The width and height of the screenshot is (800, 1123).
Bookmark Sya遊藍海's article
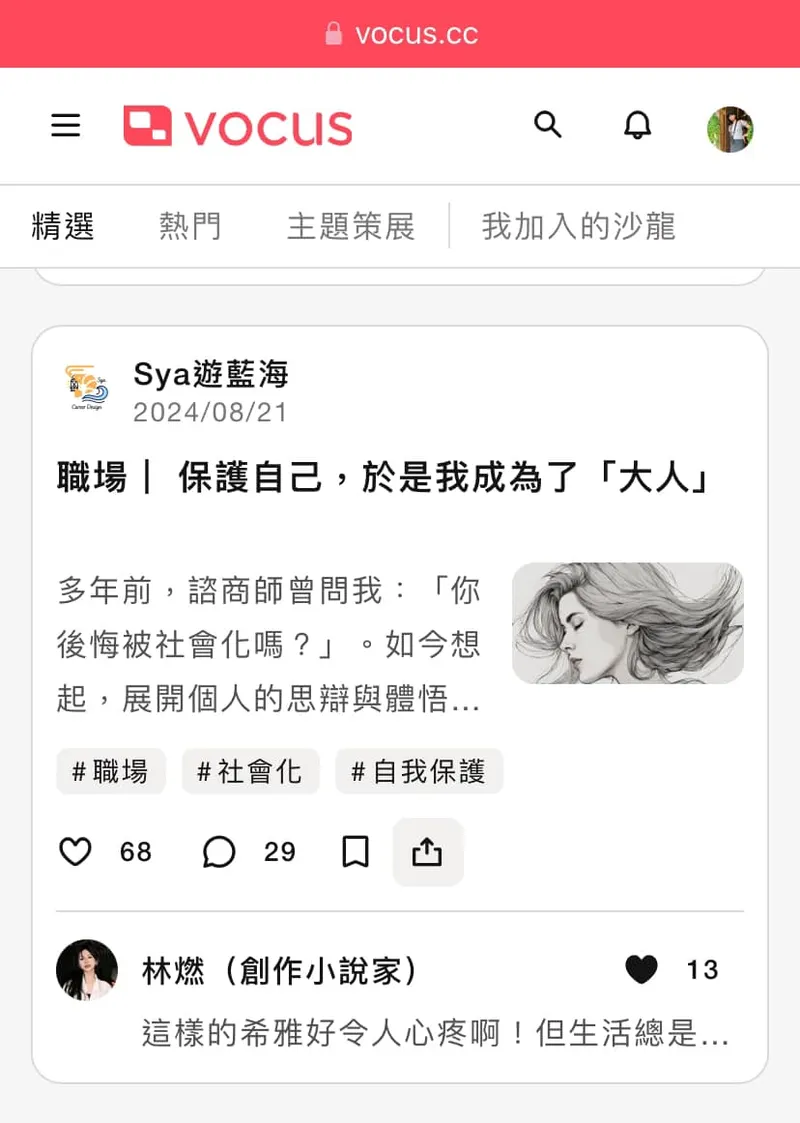(355, 852)
